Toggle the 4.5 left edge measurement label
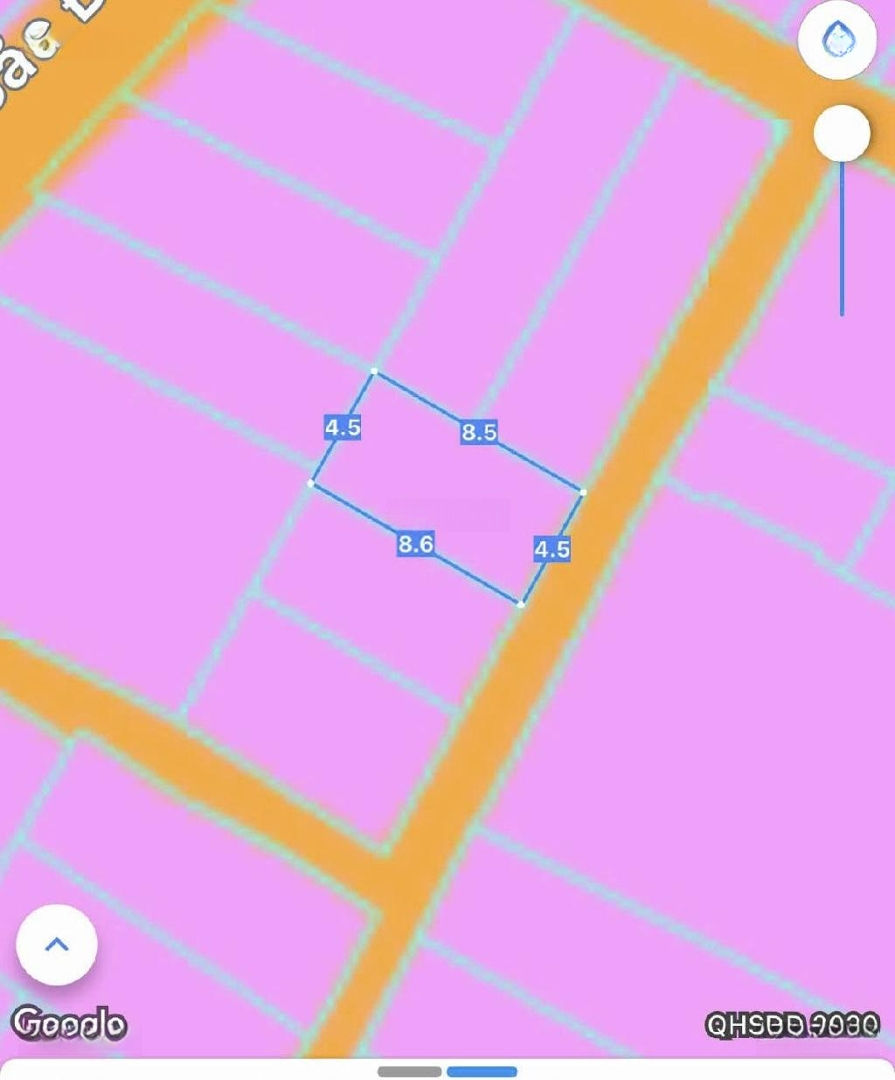Screen dimensions: 895x1080 [x=341, y=429]
